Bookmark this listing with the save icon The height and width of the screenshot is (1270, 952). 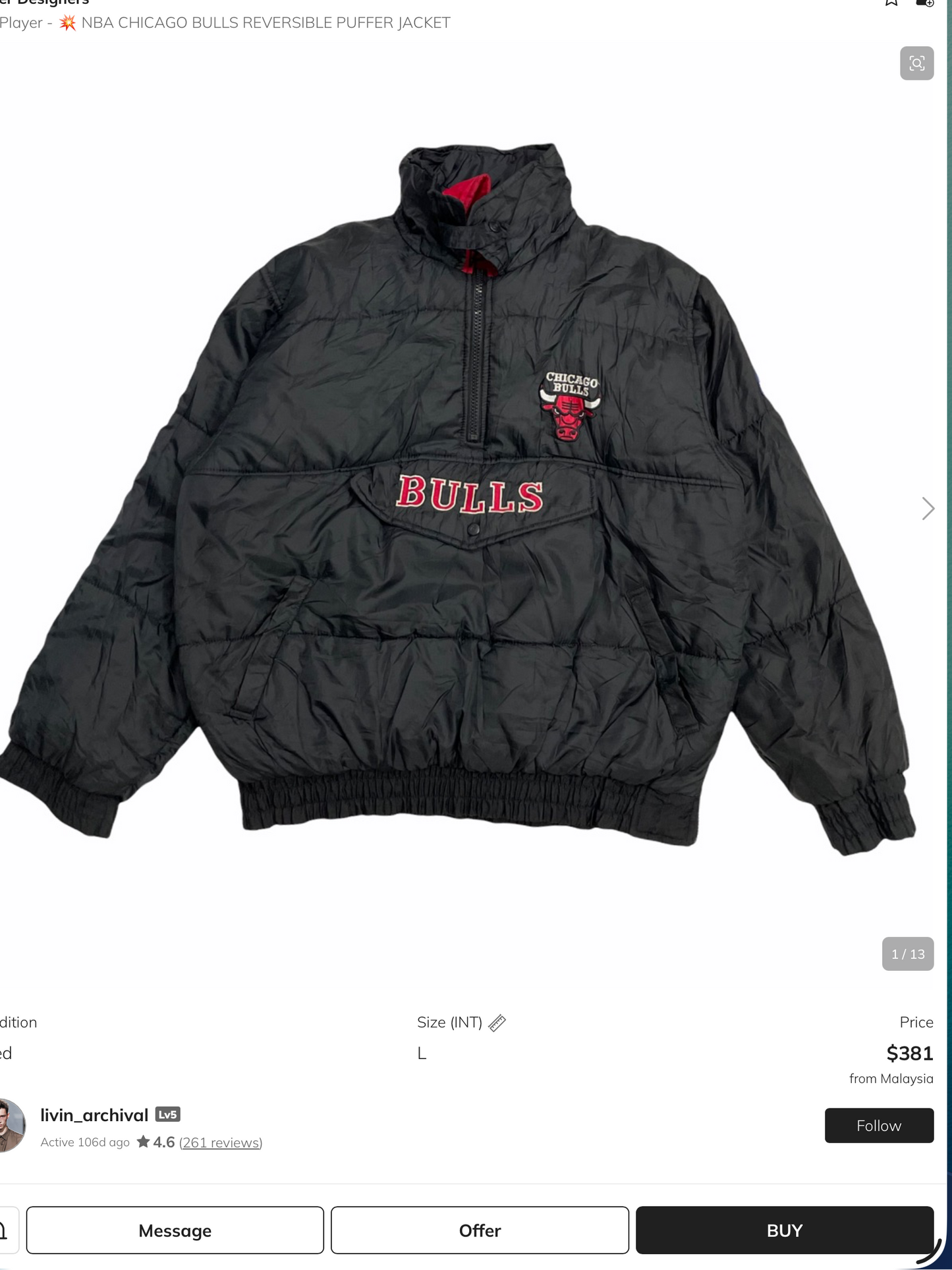891,3
